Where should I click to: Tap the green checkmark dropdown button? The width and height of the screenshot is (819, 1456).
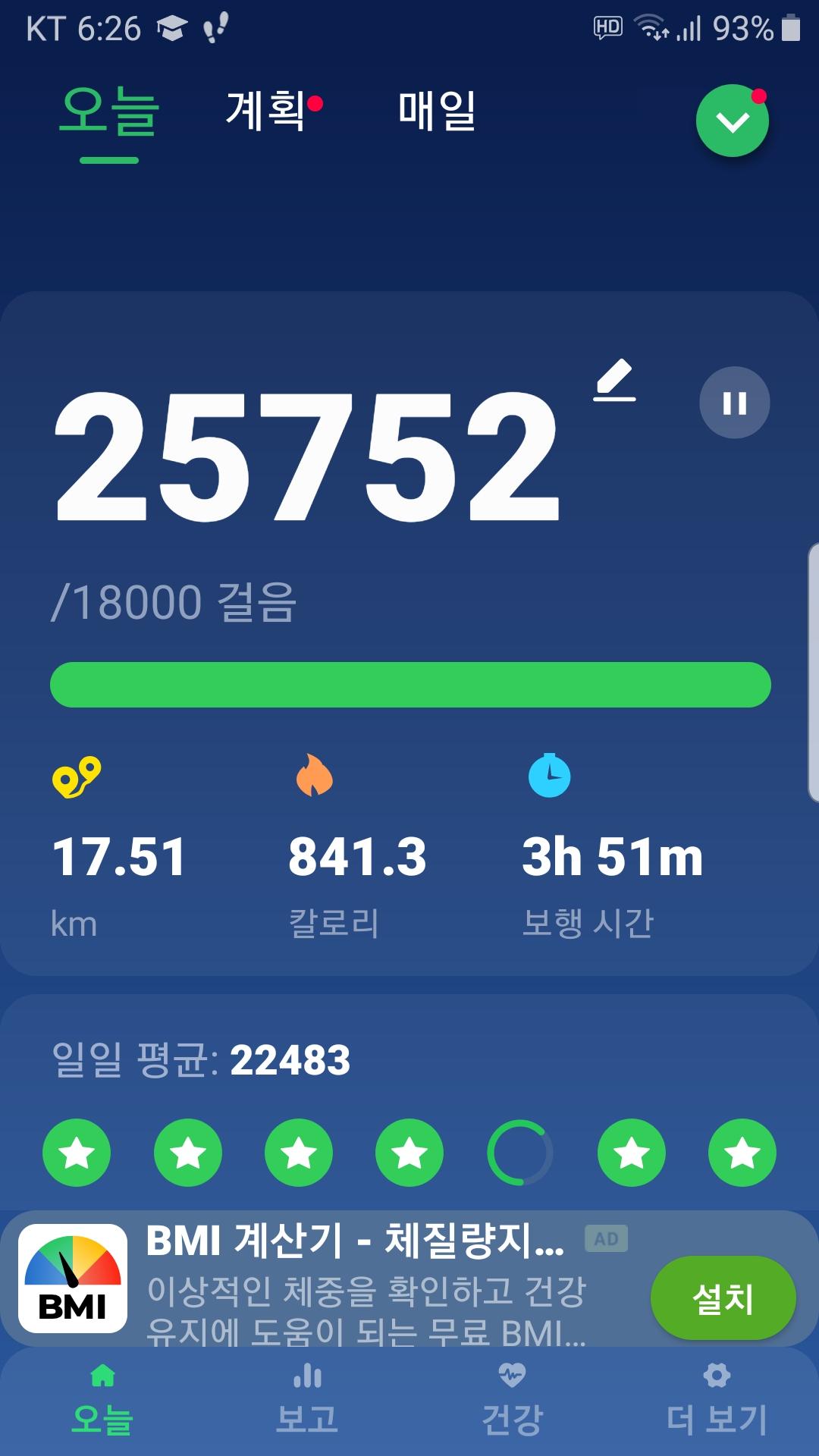pos(732,121)
